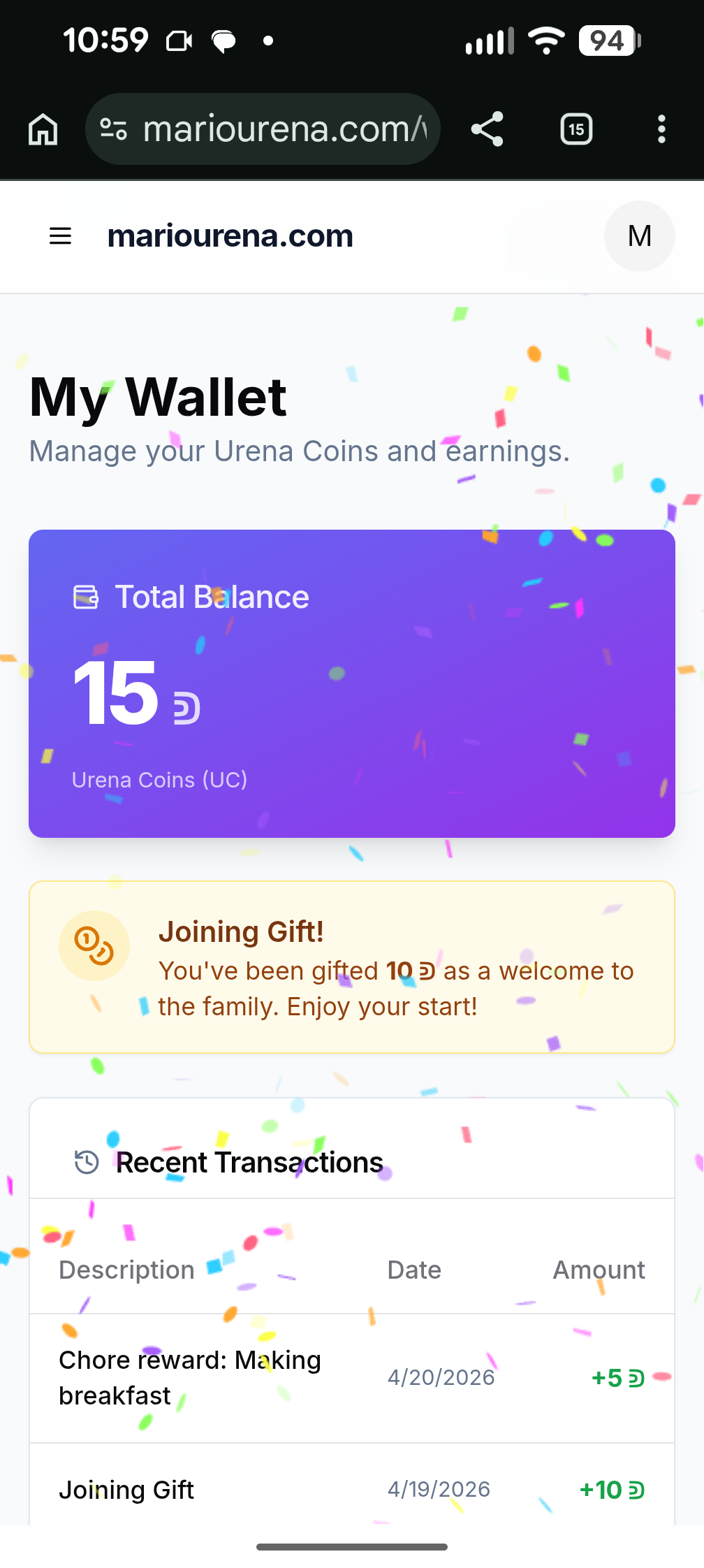Open the browser tab switcher
704x1568 pixels.
click(576, 129)
